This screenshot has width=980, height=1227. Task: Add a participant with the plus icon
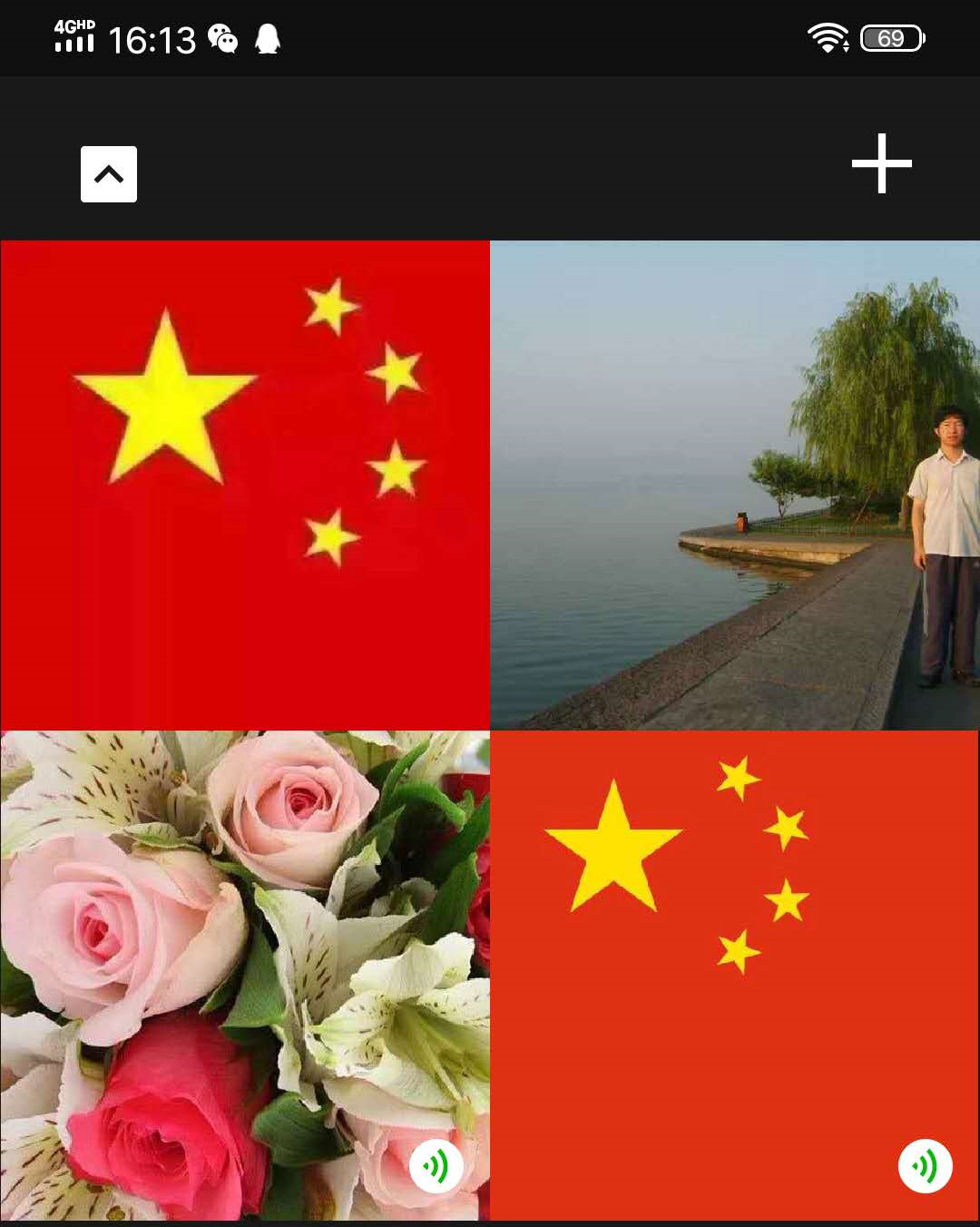point(881,164)
